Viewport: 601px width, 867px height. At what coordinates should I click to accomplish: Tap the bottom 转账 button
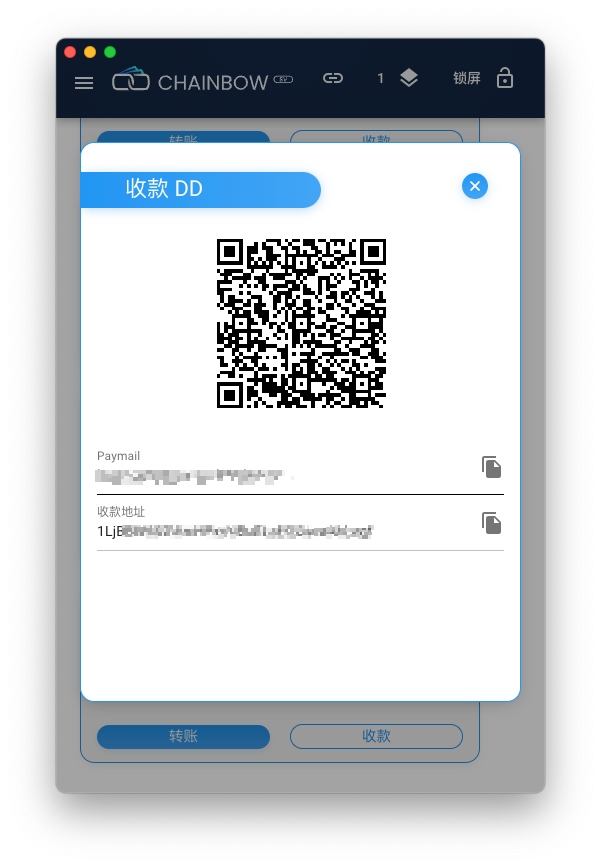(183, 736)
